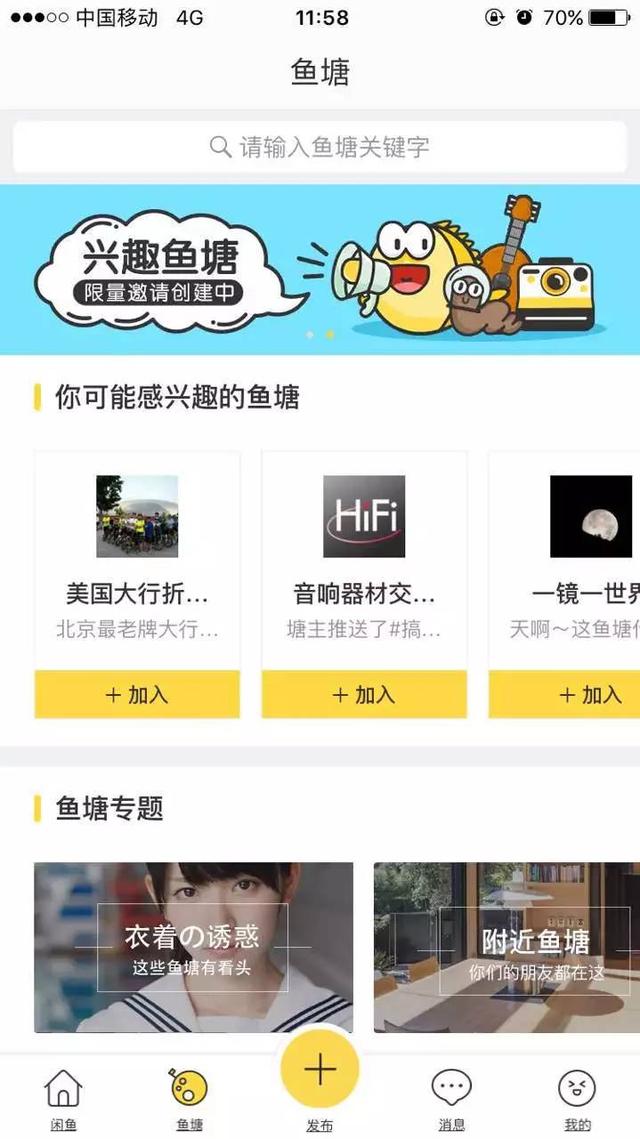The height and width of the screenshot is (1139, 640).
Task: Select the 鱼塘 tab
Action: click(x=189, y=1099)
